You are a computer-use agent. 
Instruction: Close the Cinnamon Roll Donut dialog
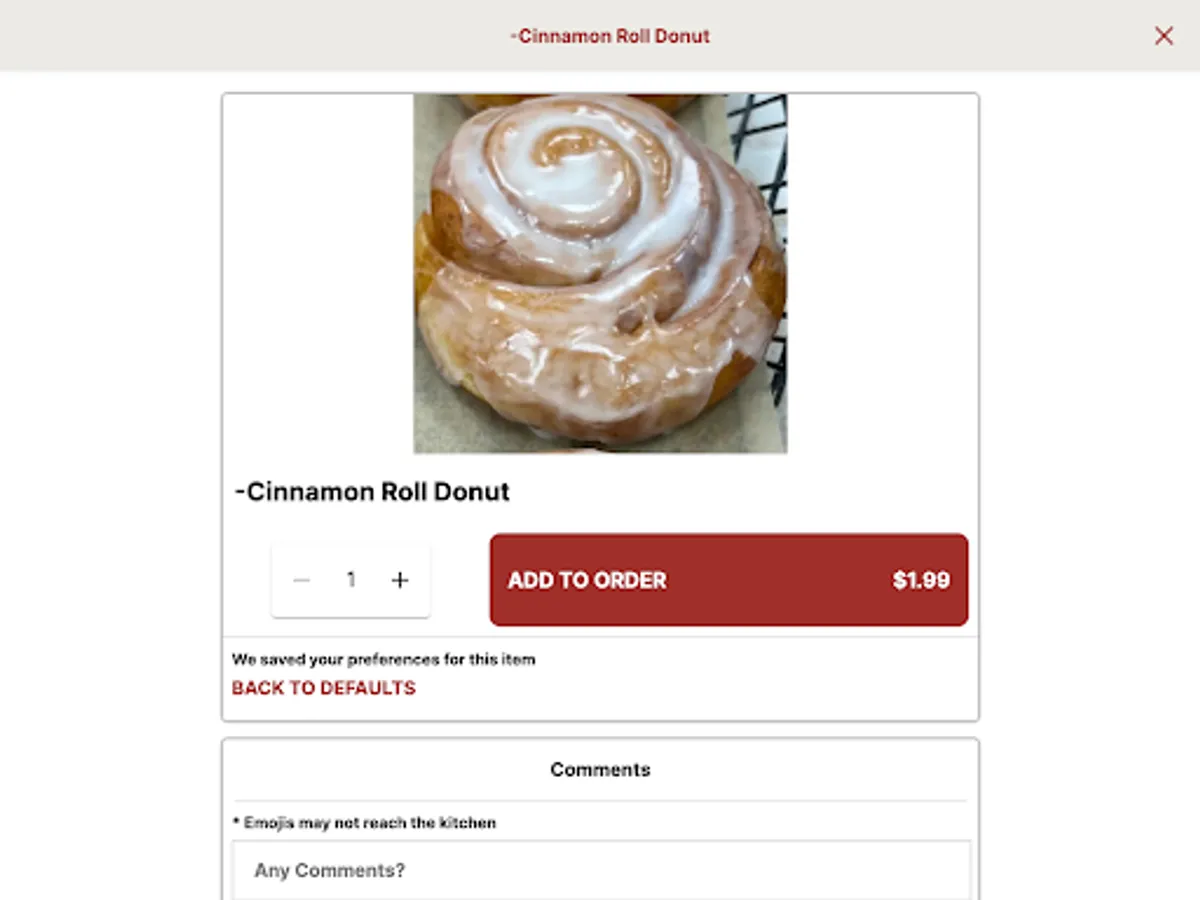(1164, 36)
